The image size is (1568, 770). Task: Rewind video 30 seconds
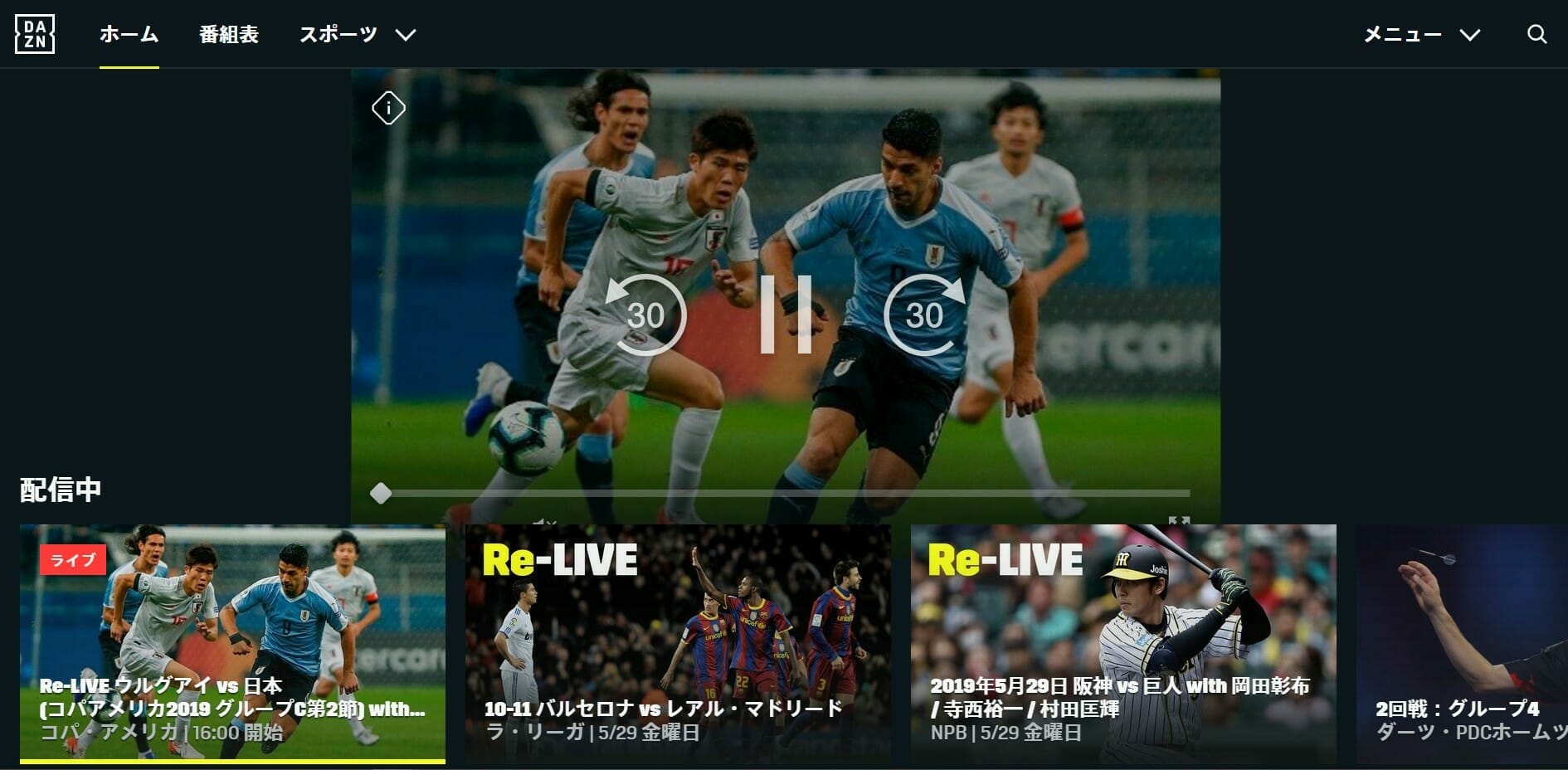645,314
